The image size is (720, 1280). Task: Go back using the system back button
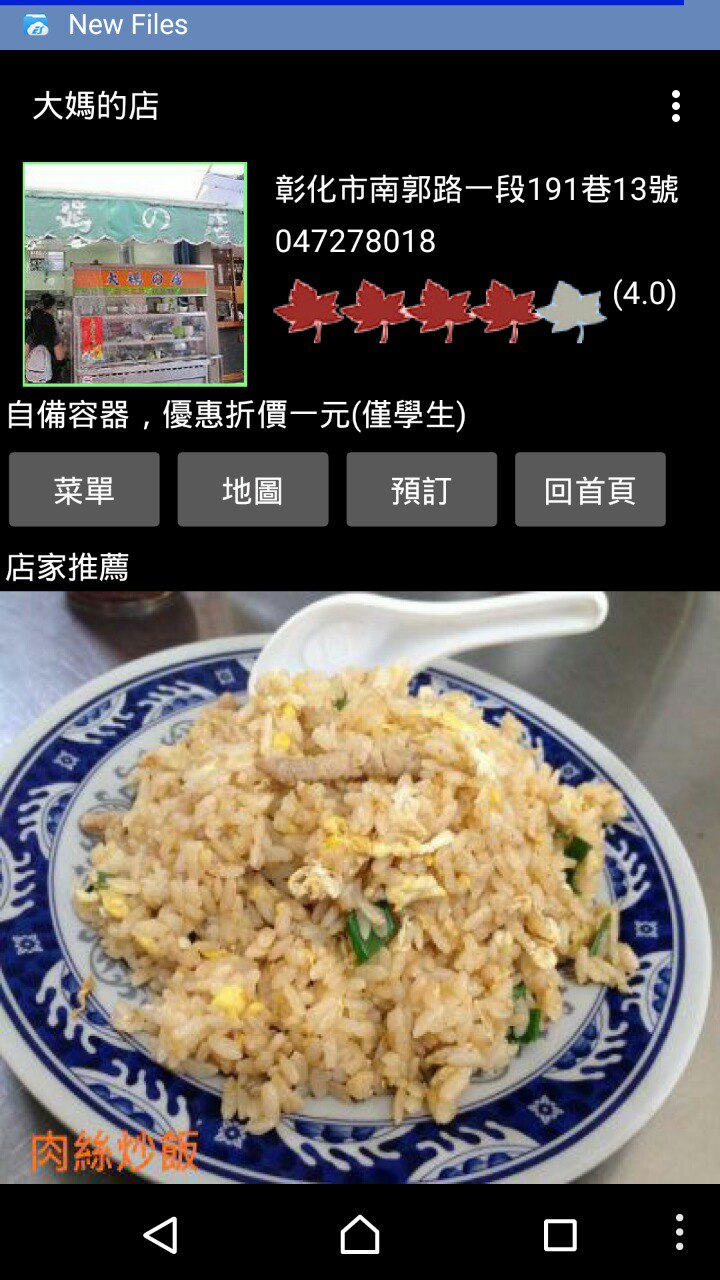161,1235
